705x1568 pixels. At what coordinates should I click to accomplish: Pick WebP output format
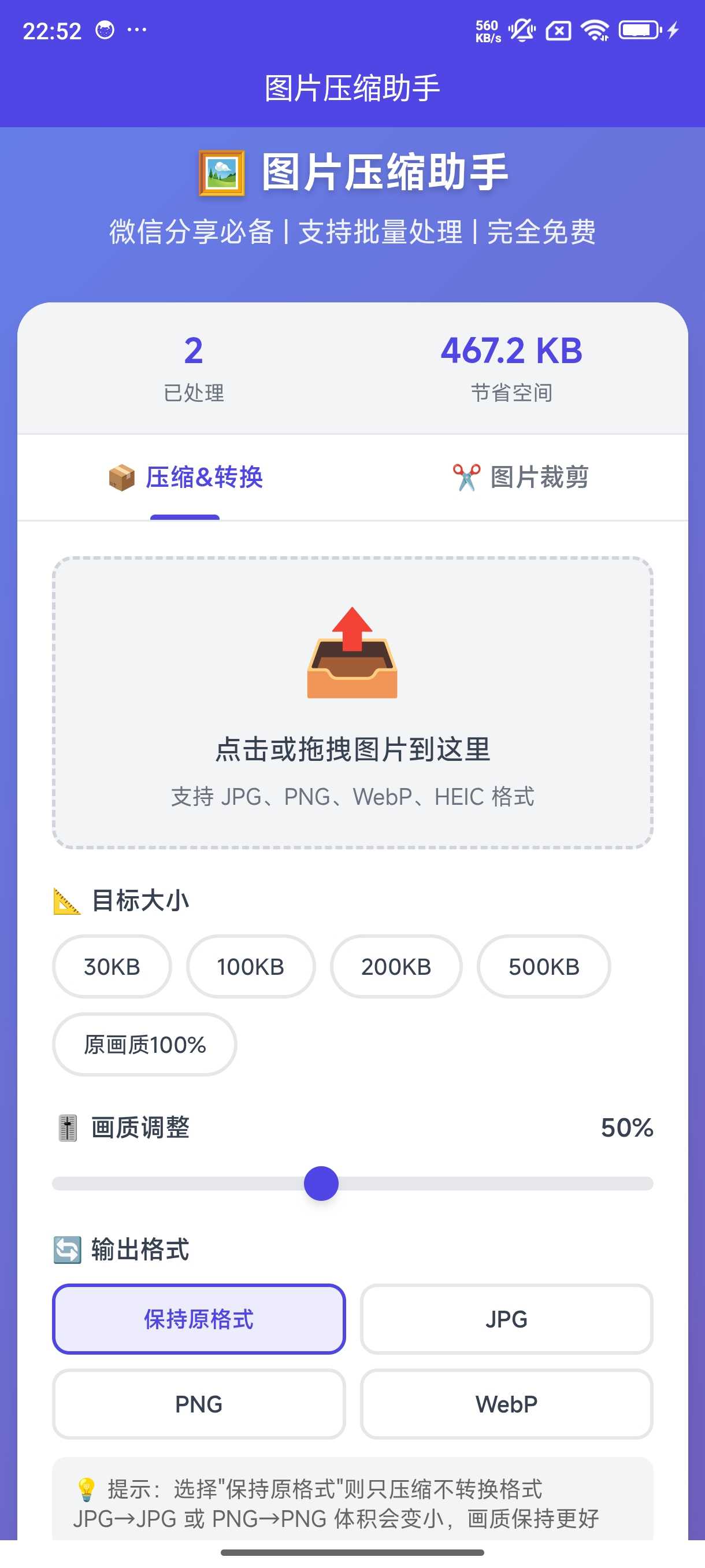point(506,1404)
